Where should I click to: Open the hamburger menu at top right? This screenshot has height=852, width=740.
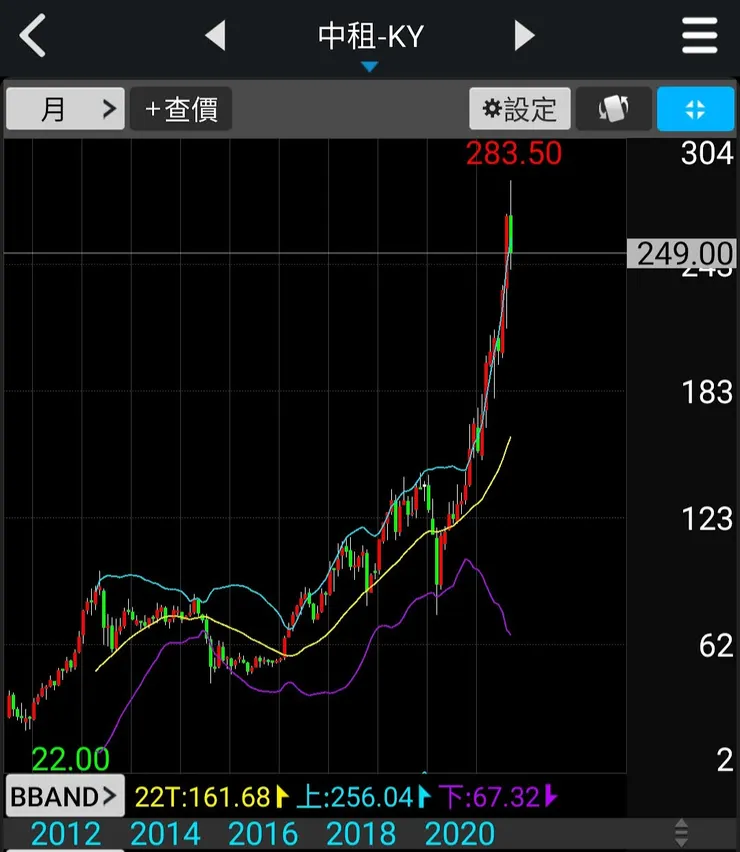click(699, 34)
